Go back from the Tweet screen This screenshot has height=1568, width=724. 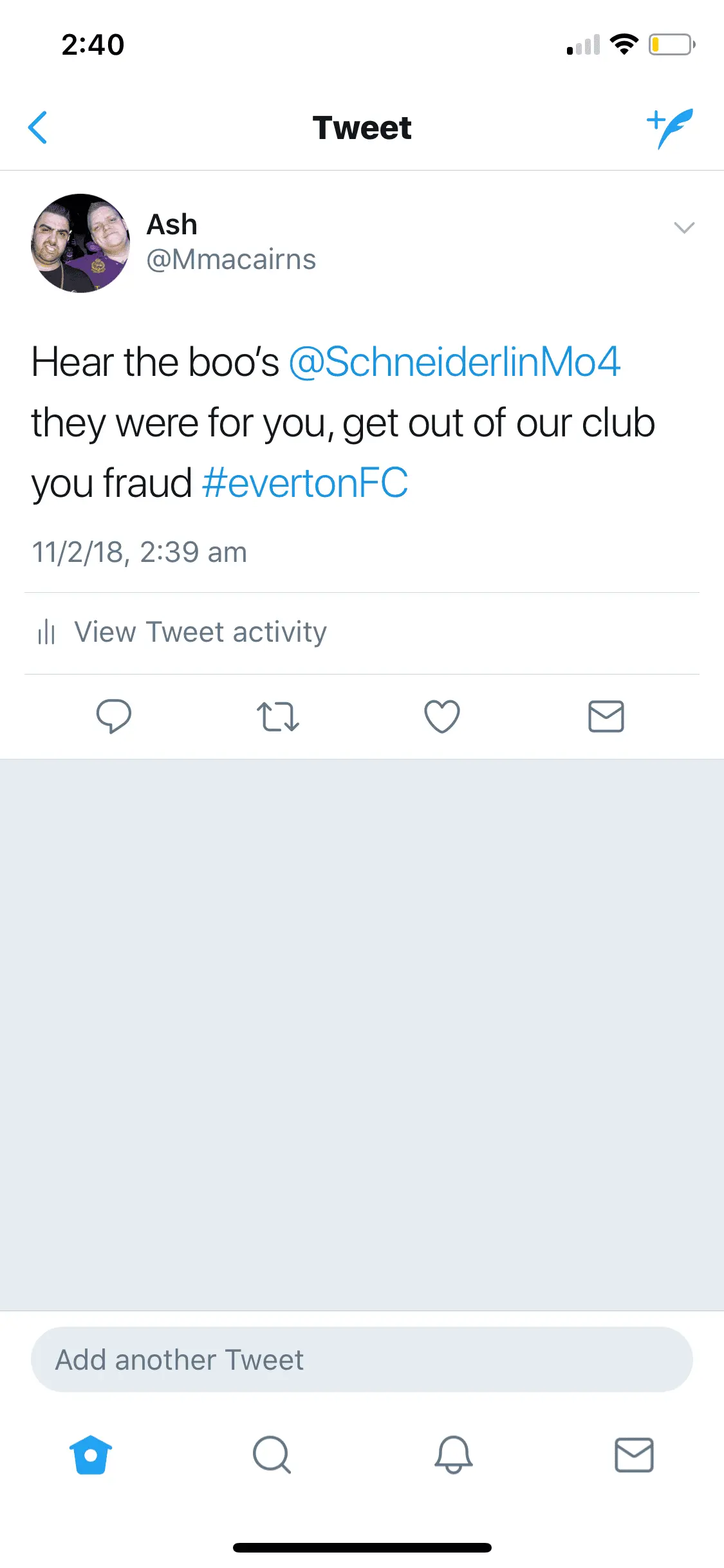(39, 127)
